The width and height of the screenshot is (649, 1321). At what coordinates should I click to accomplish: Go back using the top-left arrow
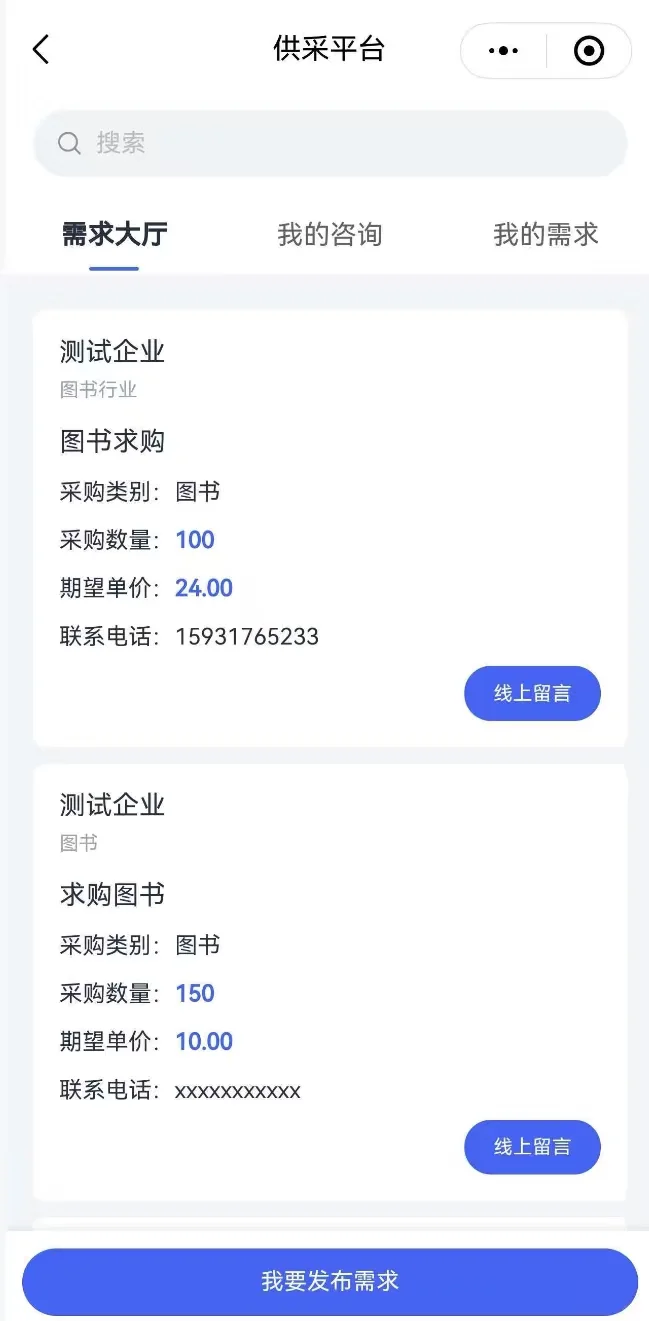click(x=41, y=49)
